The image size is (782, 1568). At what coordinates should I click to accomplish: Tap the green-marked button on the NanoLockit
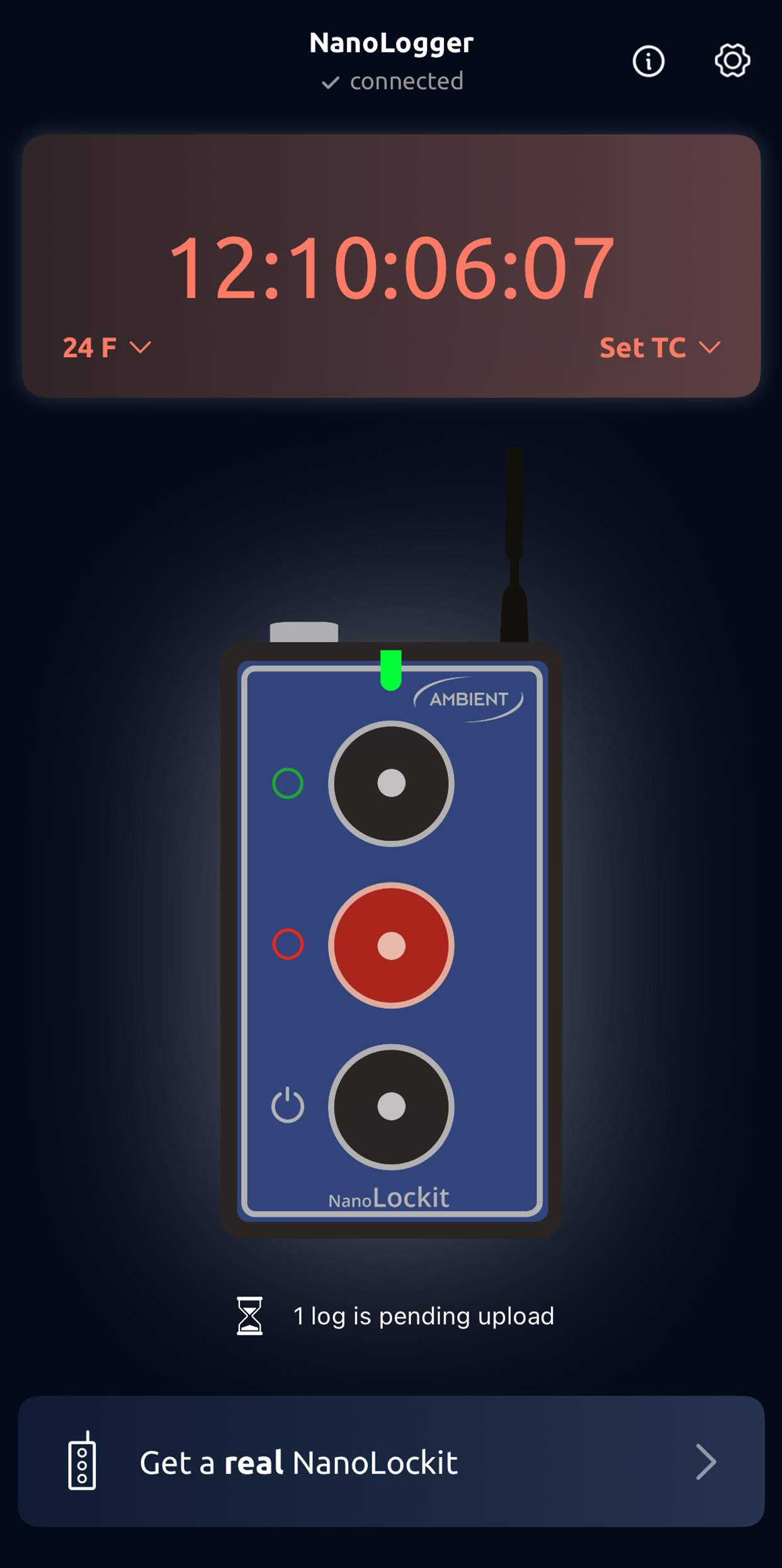391,784
